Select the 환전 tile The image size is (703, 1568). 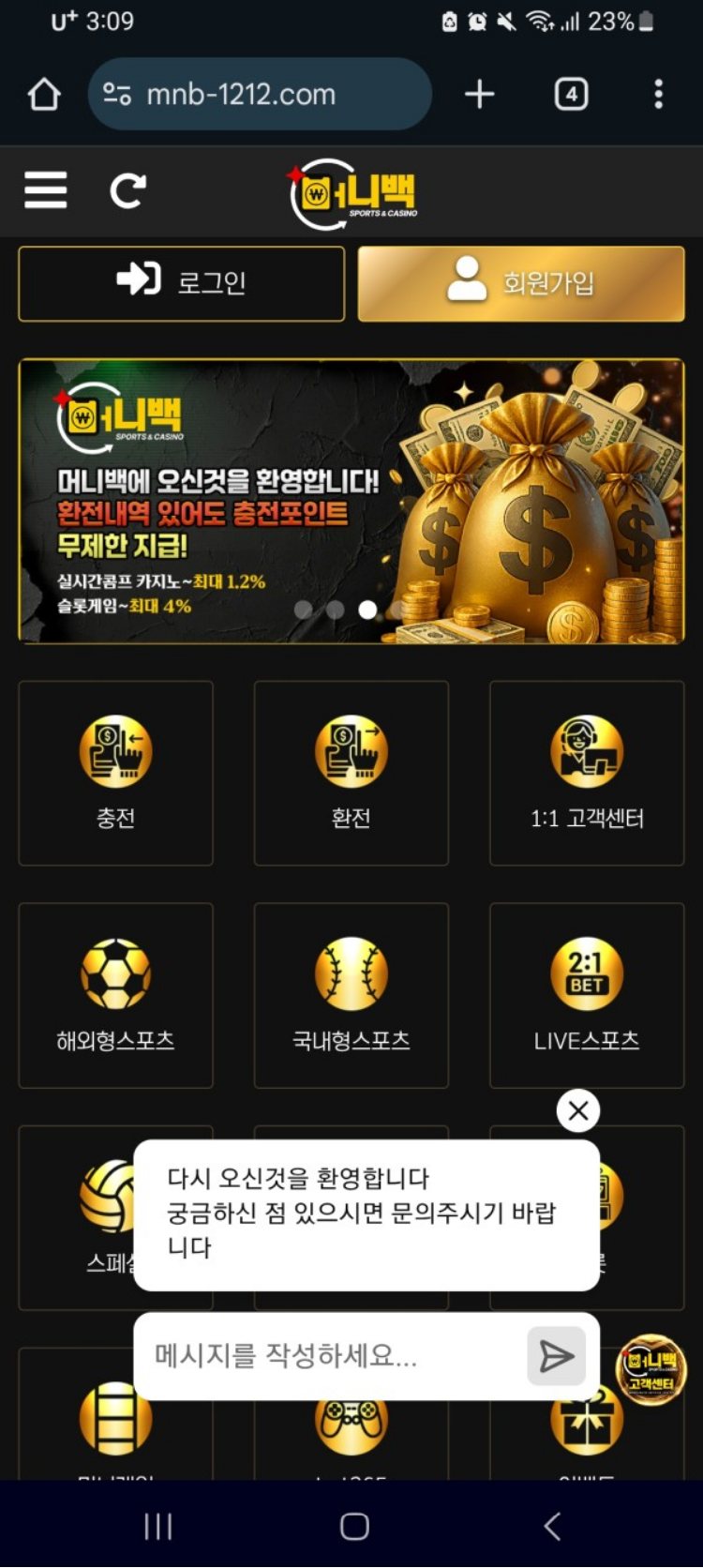pos(351,773)
